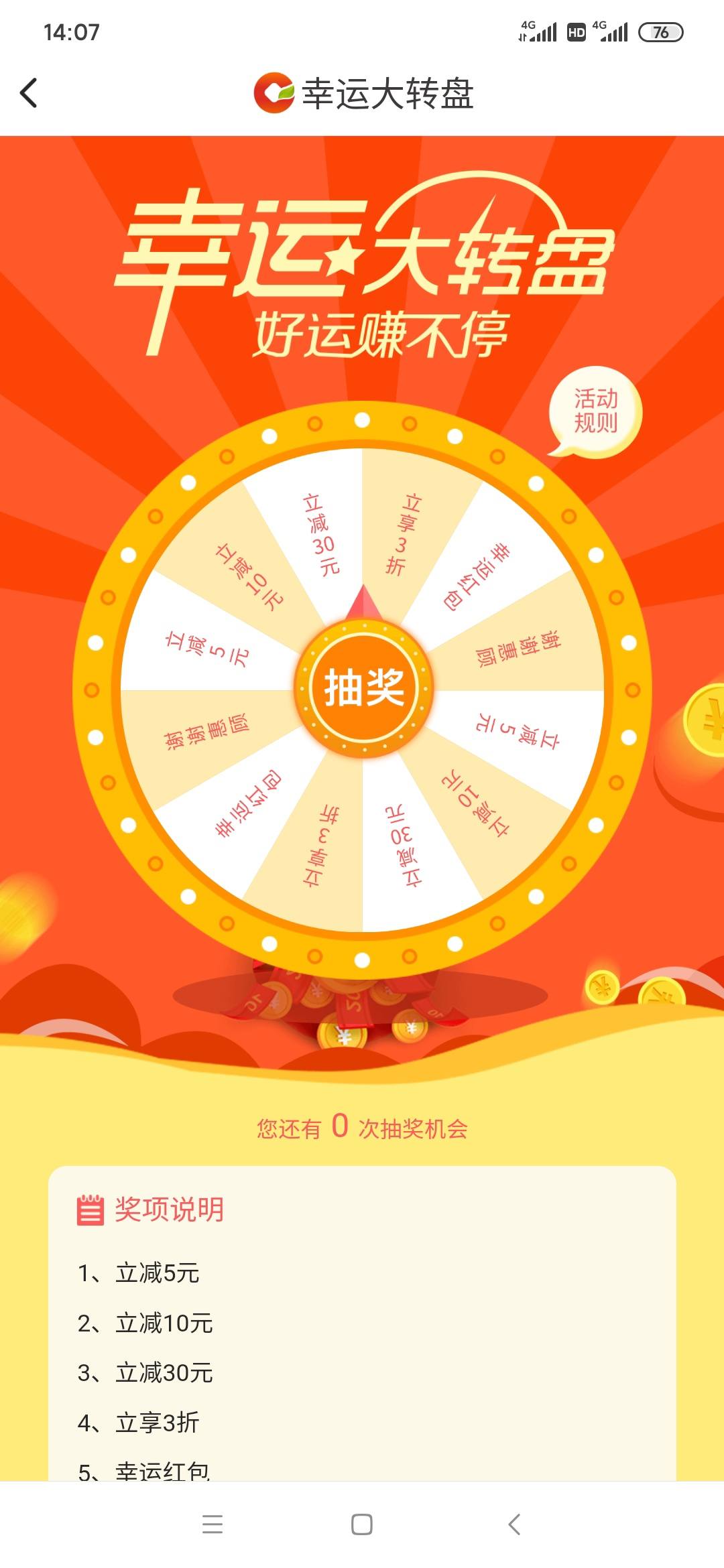This screenshot has width=724, height=1568.
Task: Tap the 抽奖 button to spin the wheel
Action: [363, 688]
